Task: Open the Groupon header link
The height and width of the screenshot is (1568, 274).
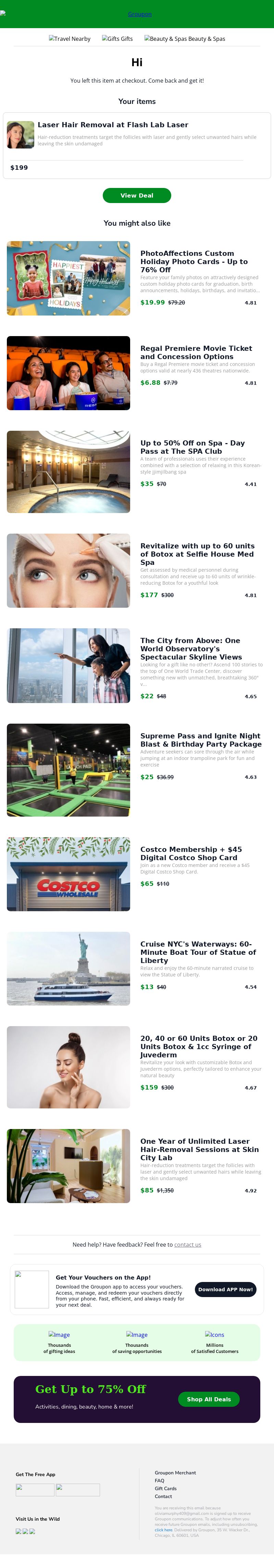Action: tap(140, 14)
